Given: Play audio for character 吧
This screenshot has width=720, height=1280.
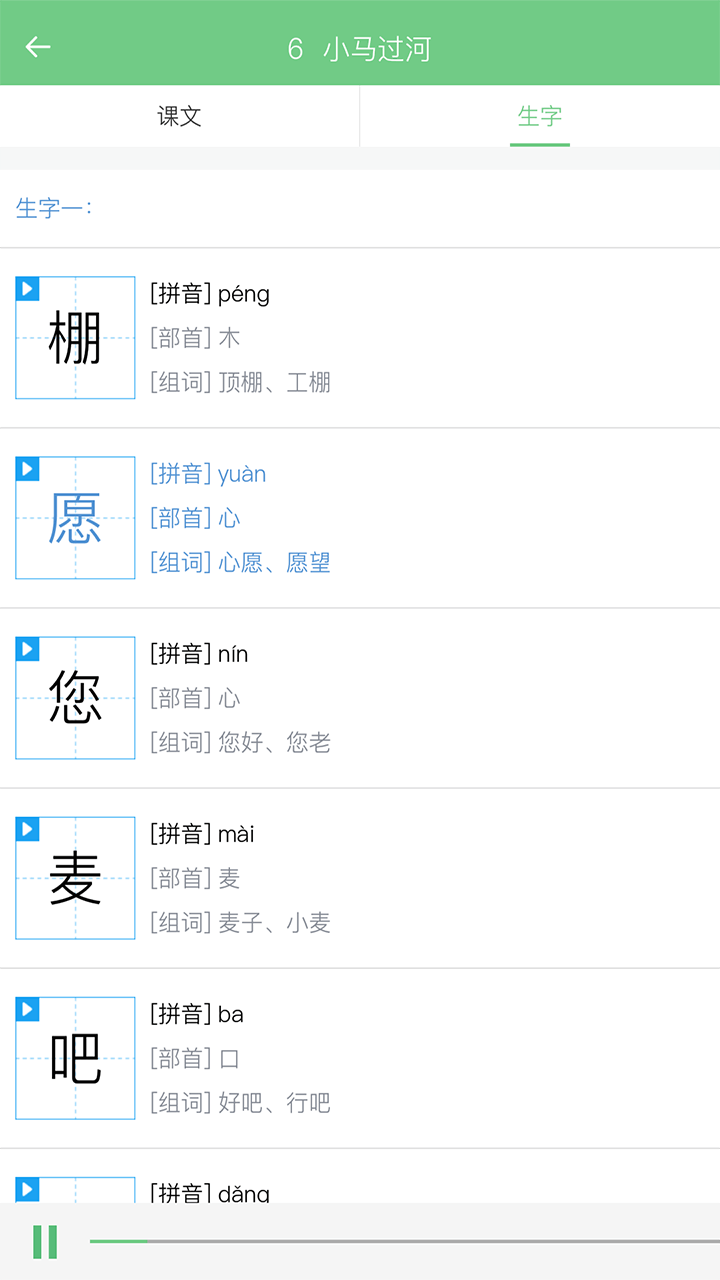Looking at the screenshot, I should 28,1009.
